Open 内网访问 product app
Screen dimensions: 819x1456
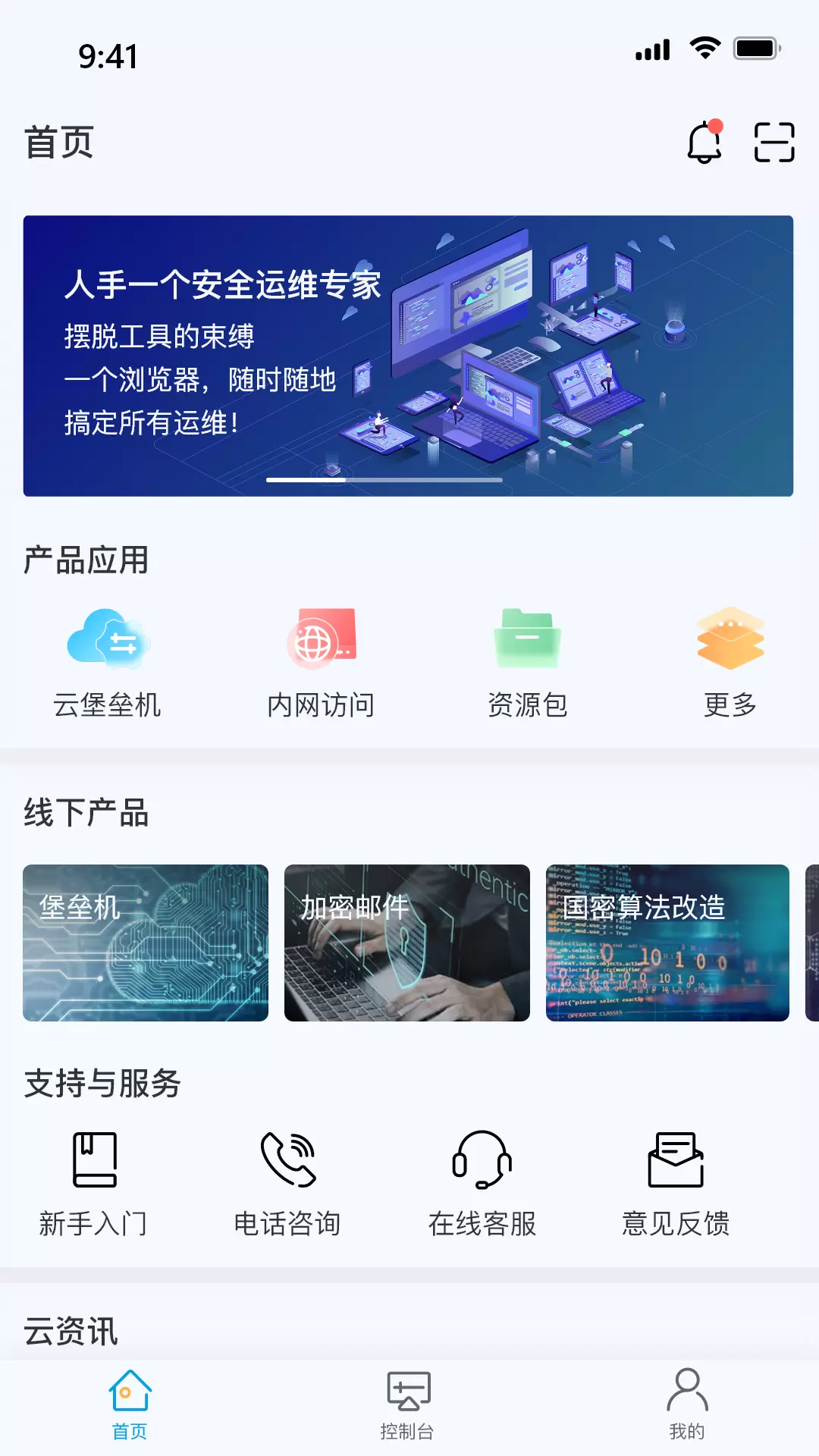[321, 663]
